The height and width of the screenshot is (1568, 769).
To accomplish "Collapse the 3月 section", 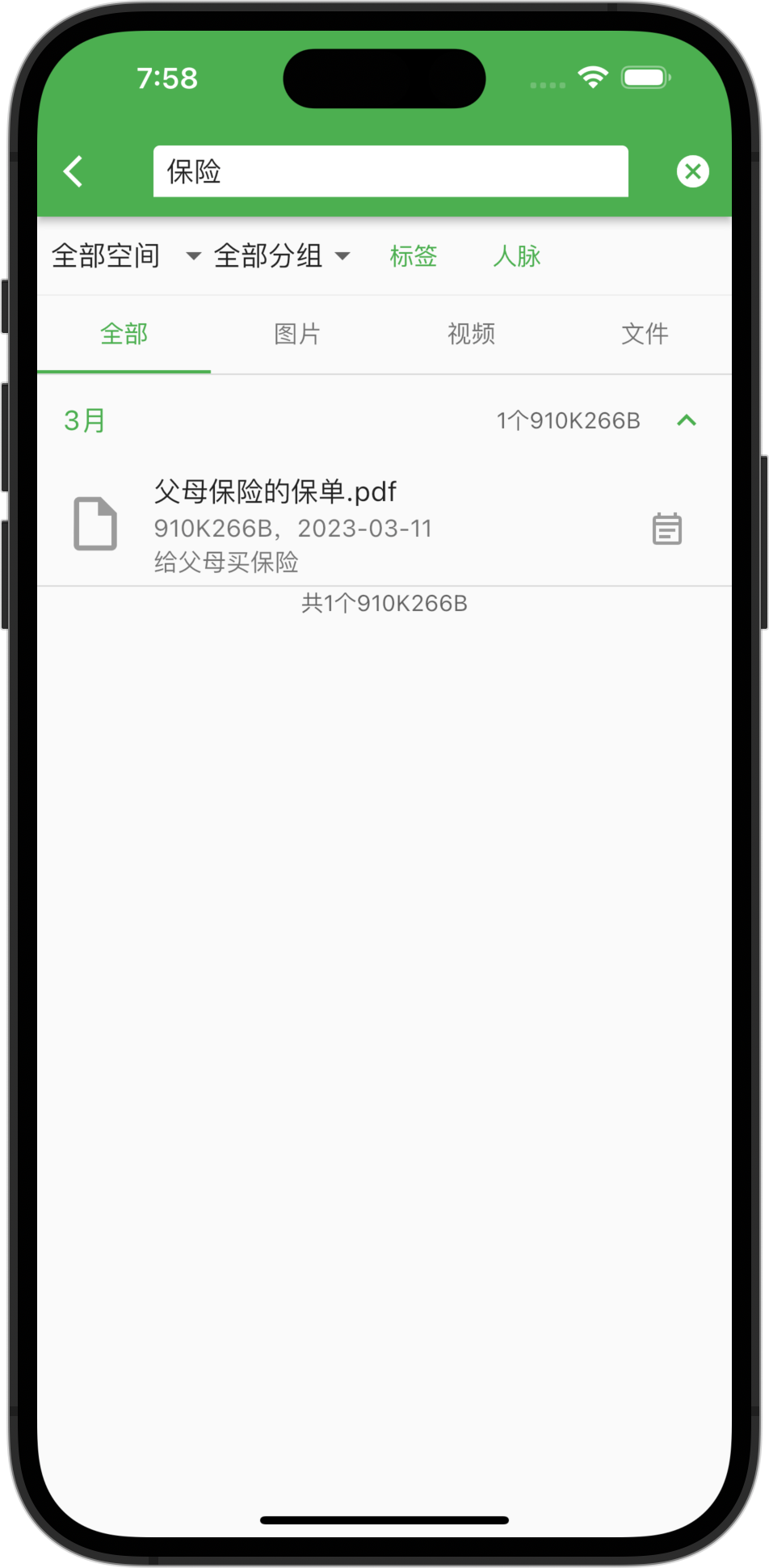I will click(x=686, y=420).
